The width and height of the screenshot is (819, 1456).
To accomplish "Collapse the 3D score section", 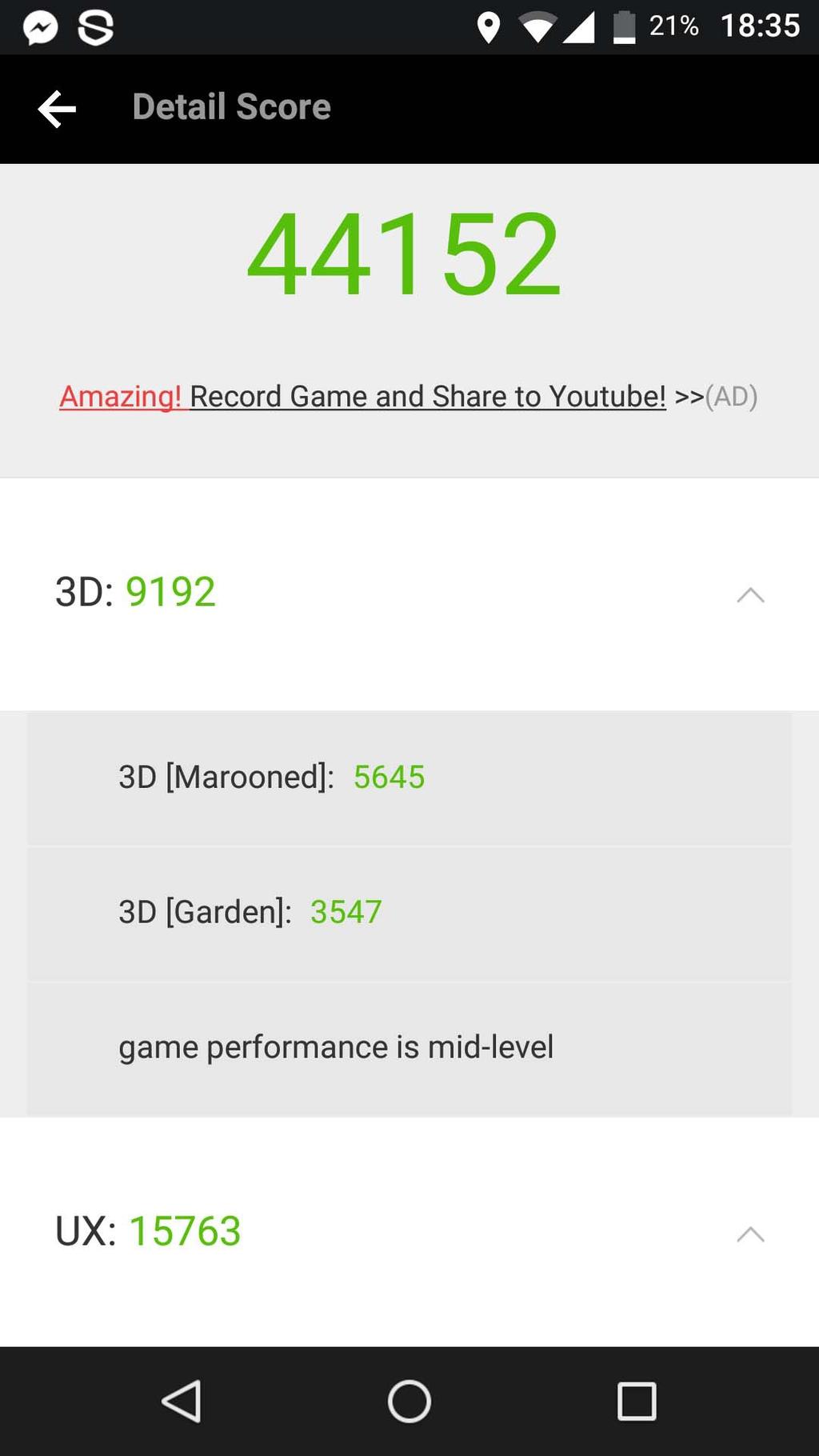I will point(750,594).
